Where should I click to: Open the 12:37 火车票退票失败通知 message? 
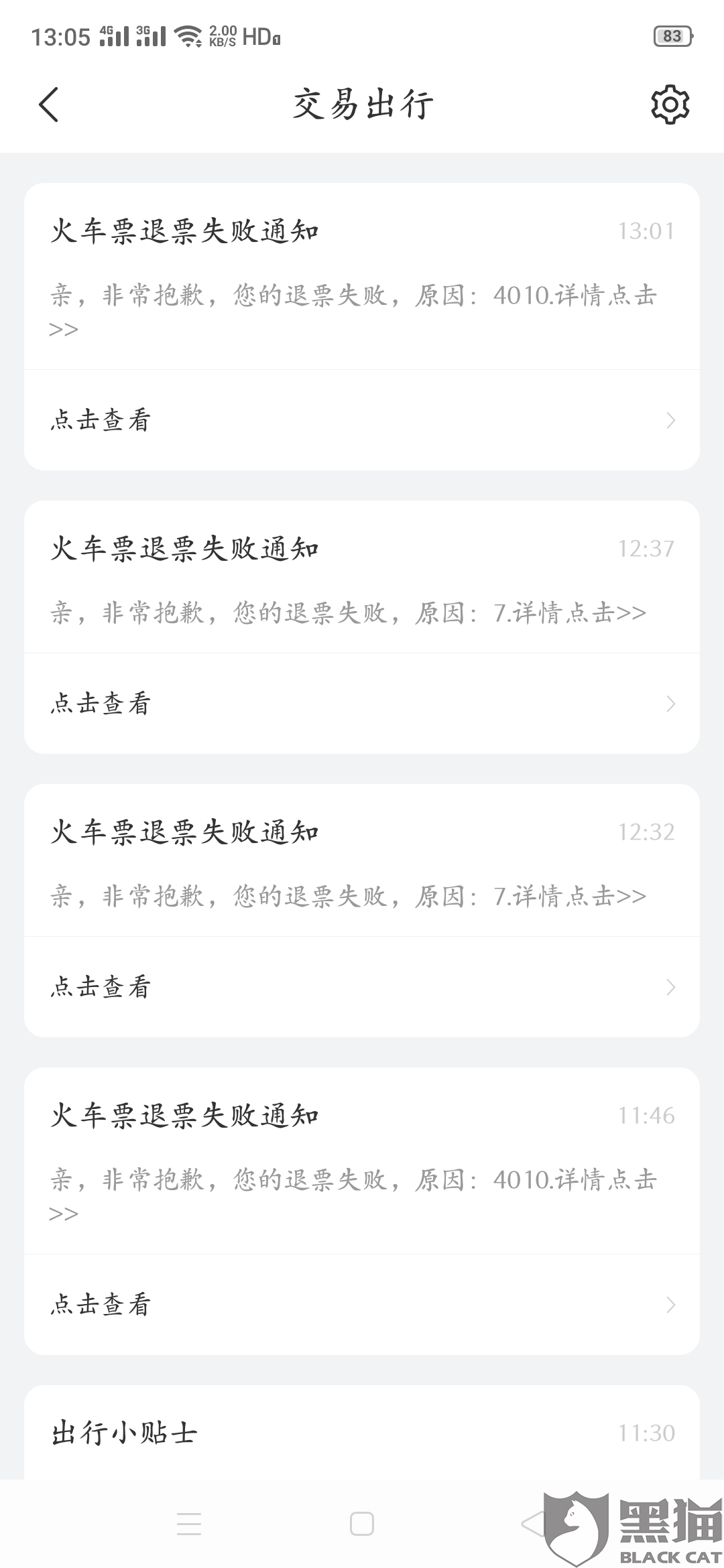point(362,578)
